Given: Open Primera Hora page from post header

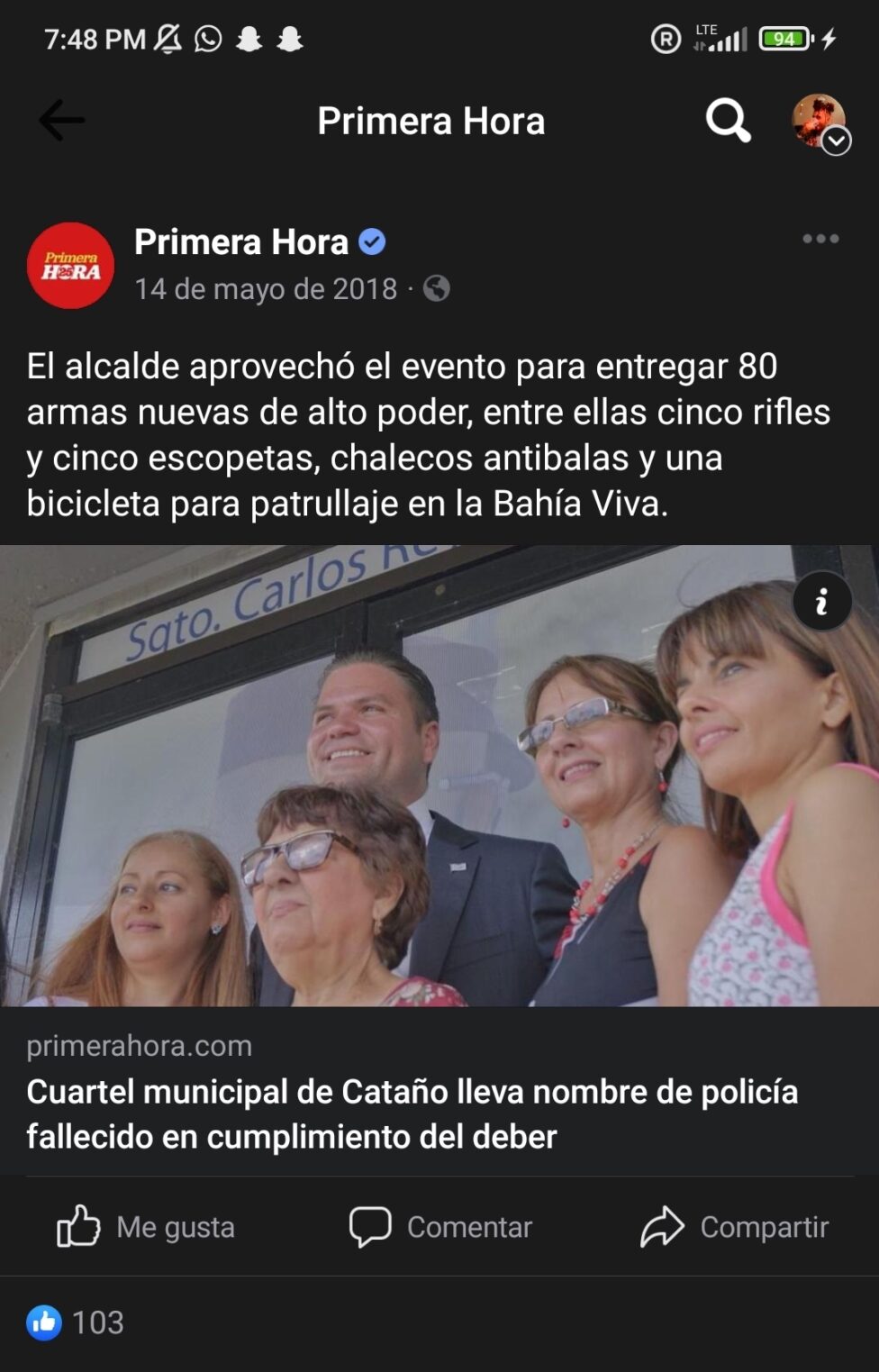Looking at the screenshot, I should coord(240,241).
